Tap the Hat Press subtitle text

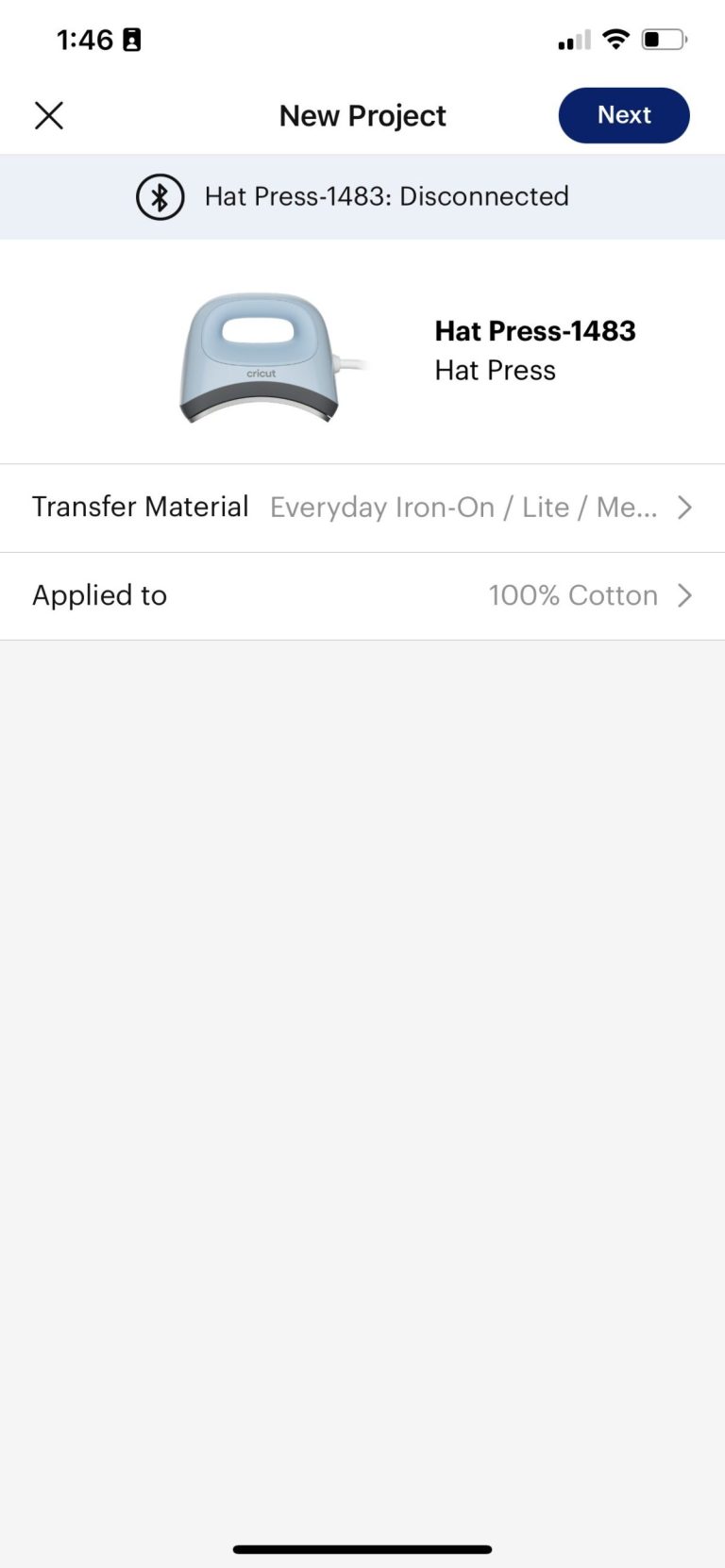pyautogui.click(x=494, y=370)
